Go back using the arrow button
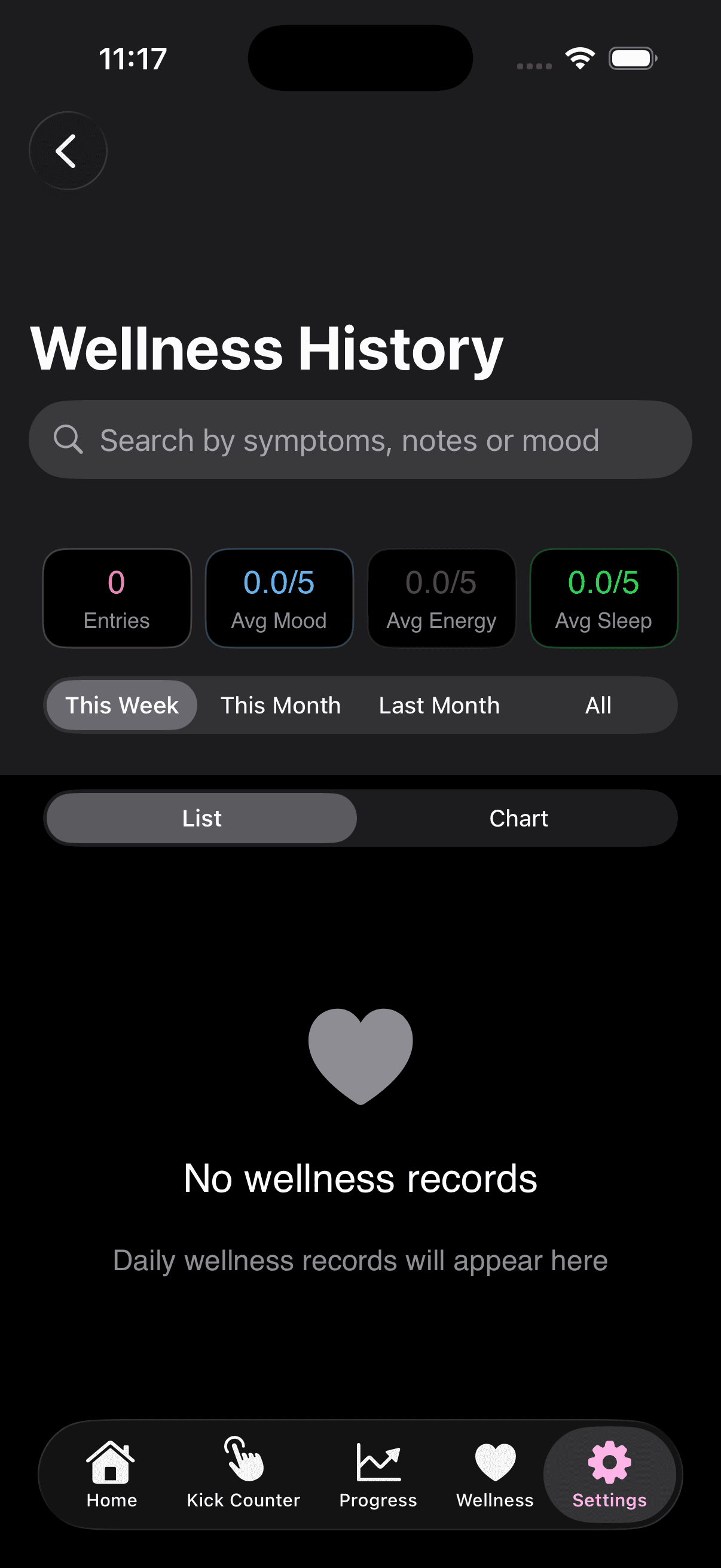The image size is (721, 1568). [68, 151]
